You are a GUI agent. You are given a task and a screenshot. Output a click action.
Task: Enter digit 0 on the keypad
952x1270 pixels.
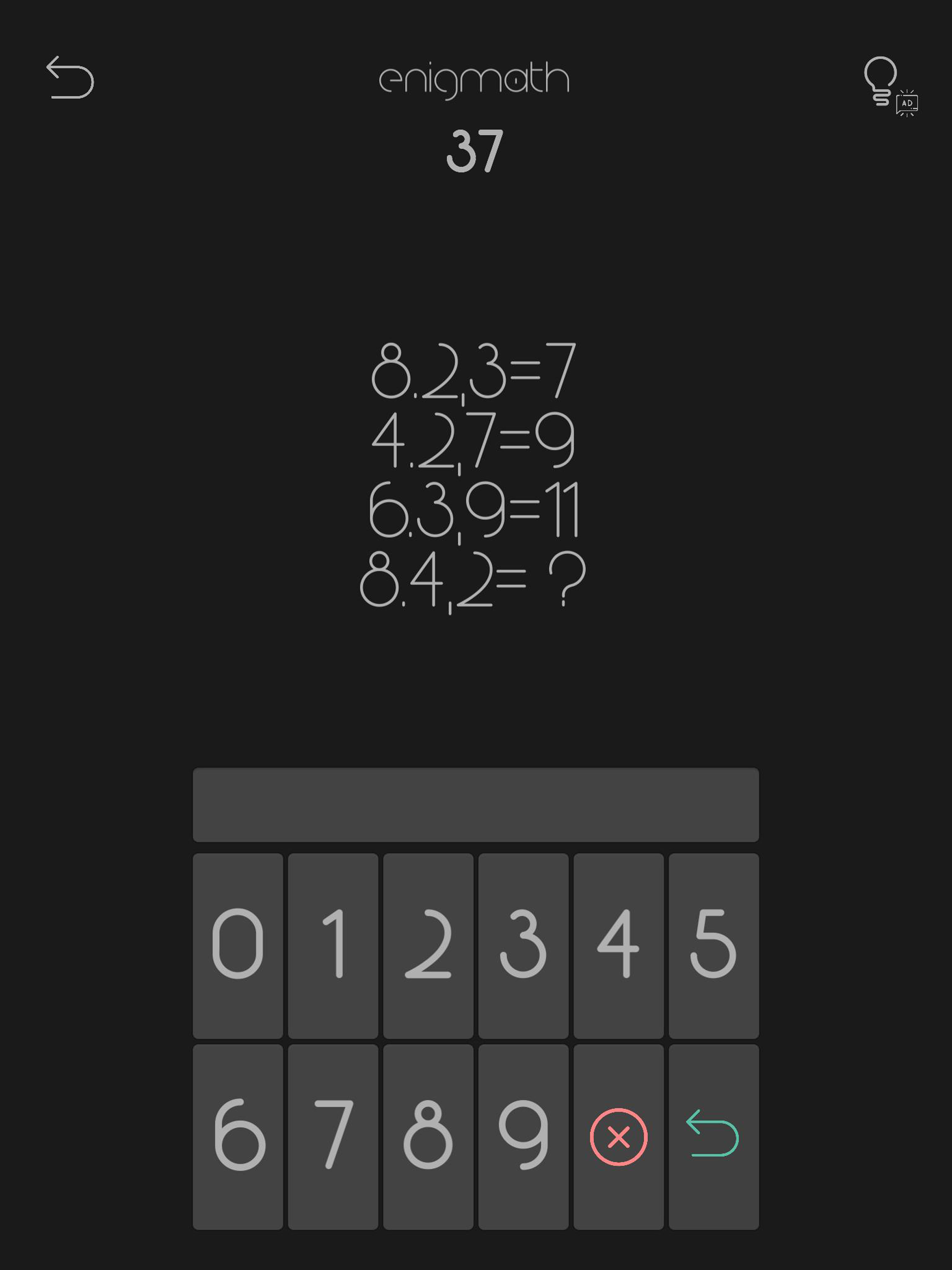(238, 945)
